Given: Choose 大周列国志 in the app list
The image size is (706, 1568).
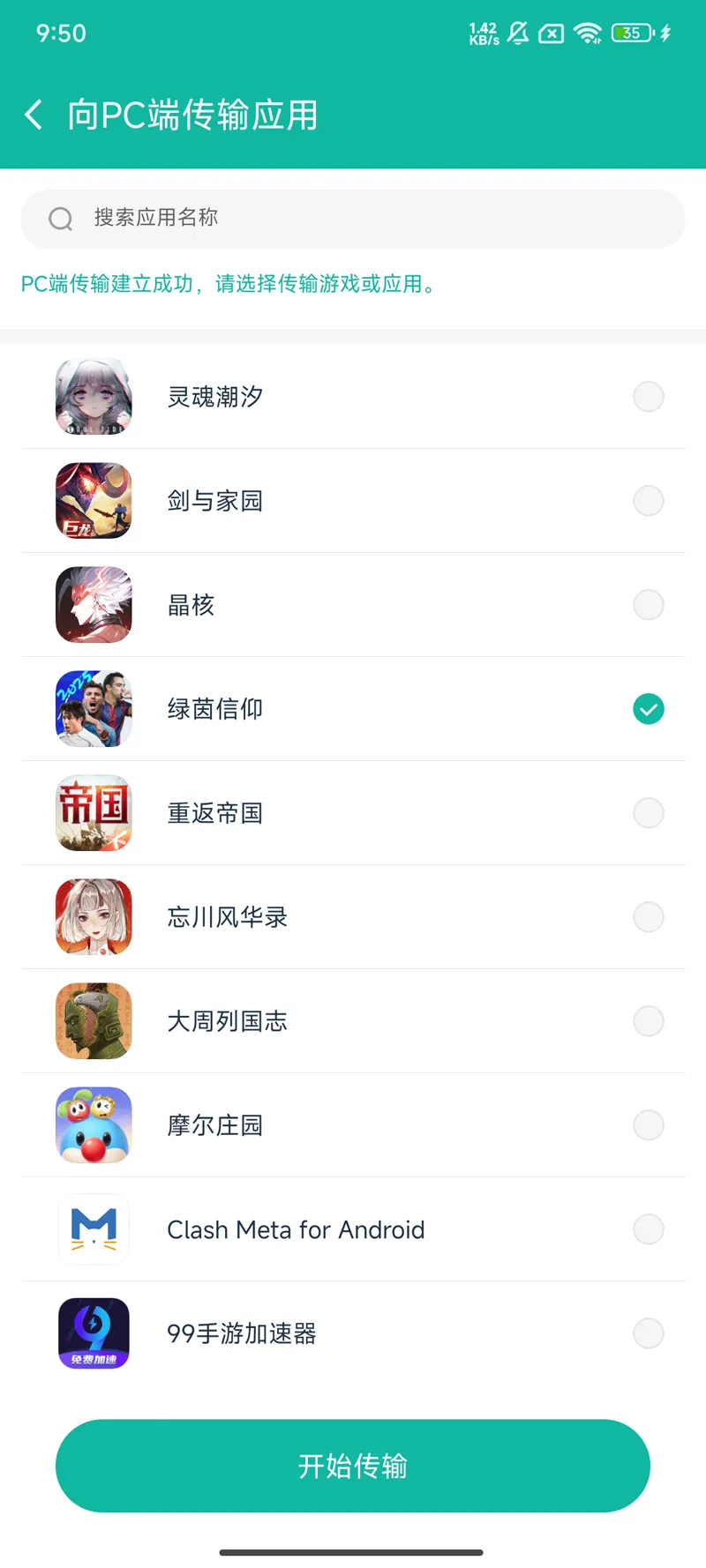Looking at the screenshot, I should 648,1021.
